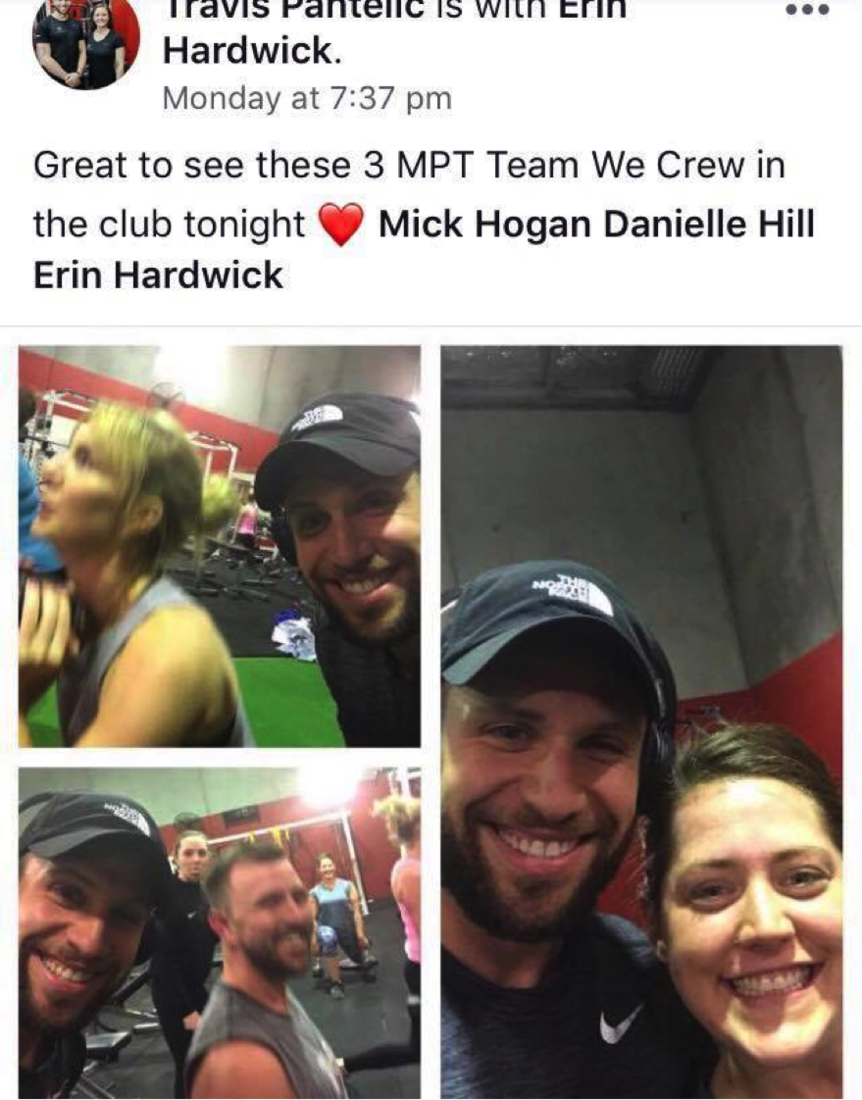The image size is (862, 1100).
Task: Open the post's three-dot options menu
Action: pyautogui.click(x=808, y=11)
